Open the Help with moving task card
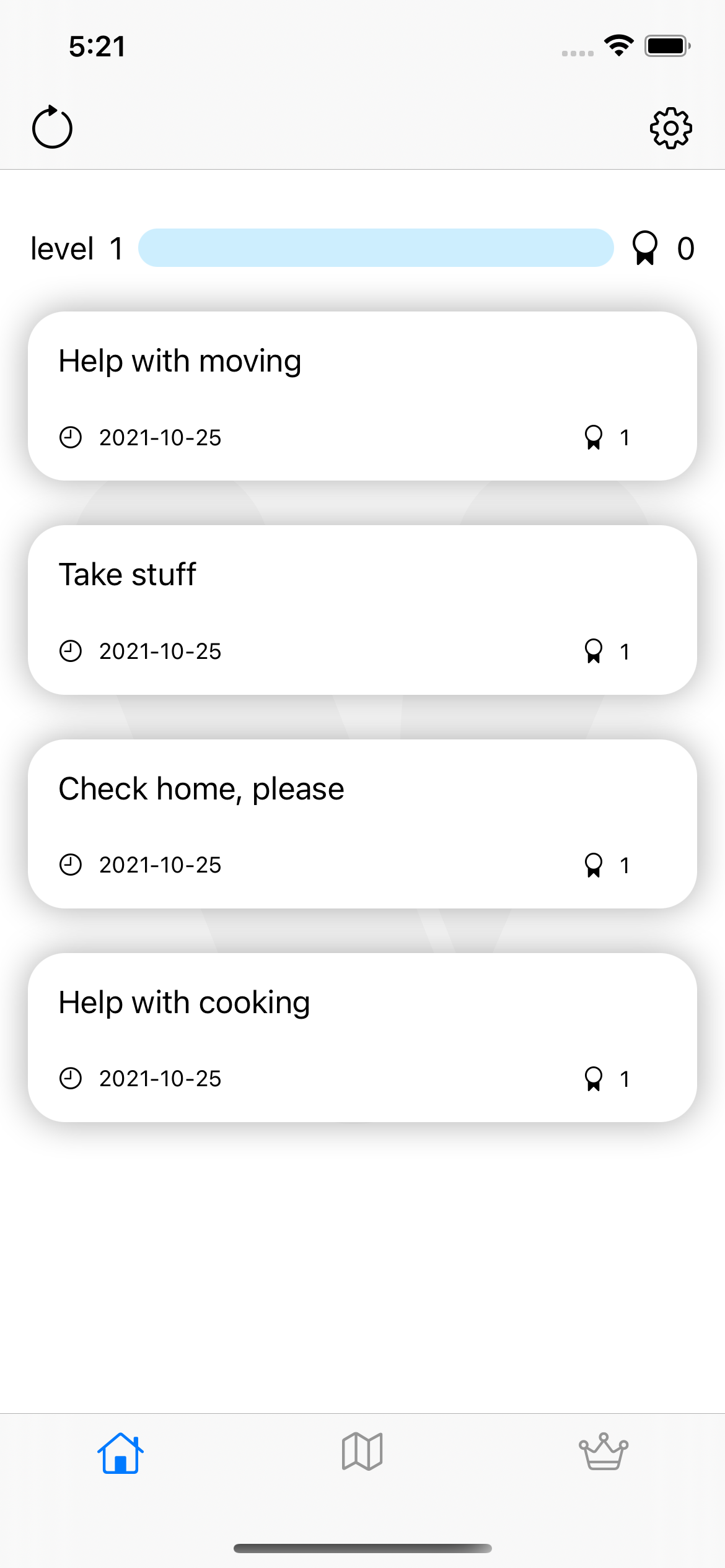Screen dimensions: 725x1568 point(362,396)
